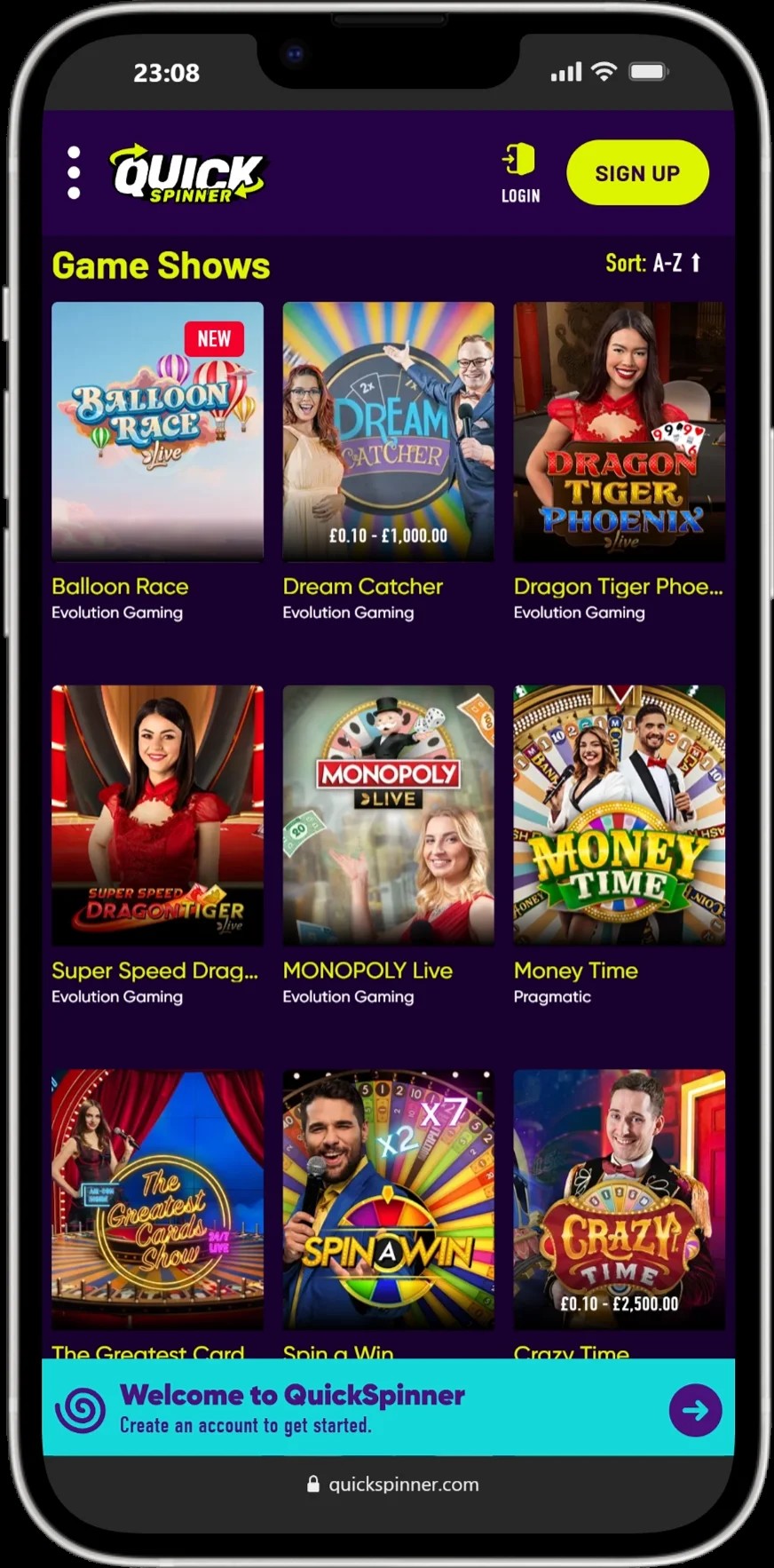The height and width of the screenshot is (1568, 774).
Task: Launch Super Speed Dragon Tiger
Action: coord(157,815)
